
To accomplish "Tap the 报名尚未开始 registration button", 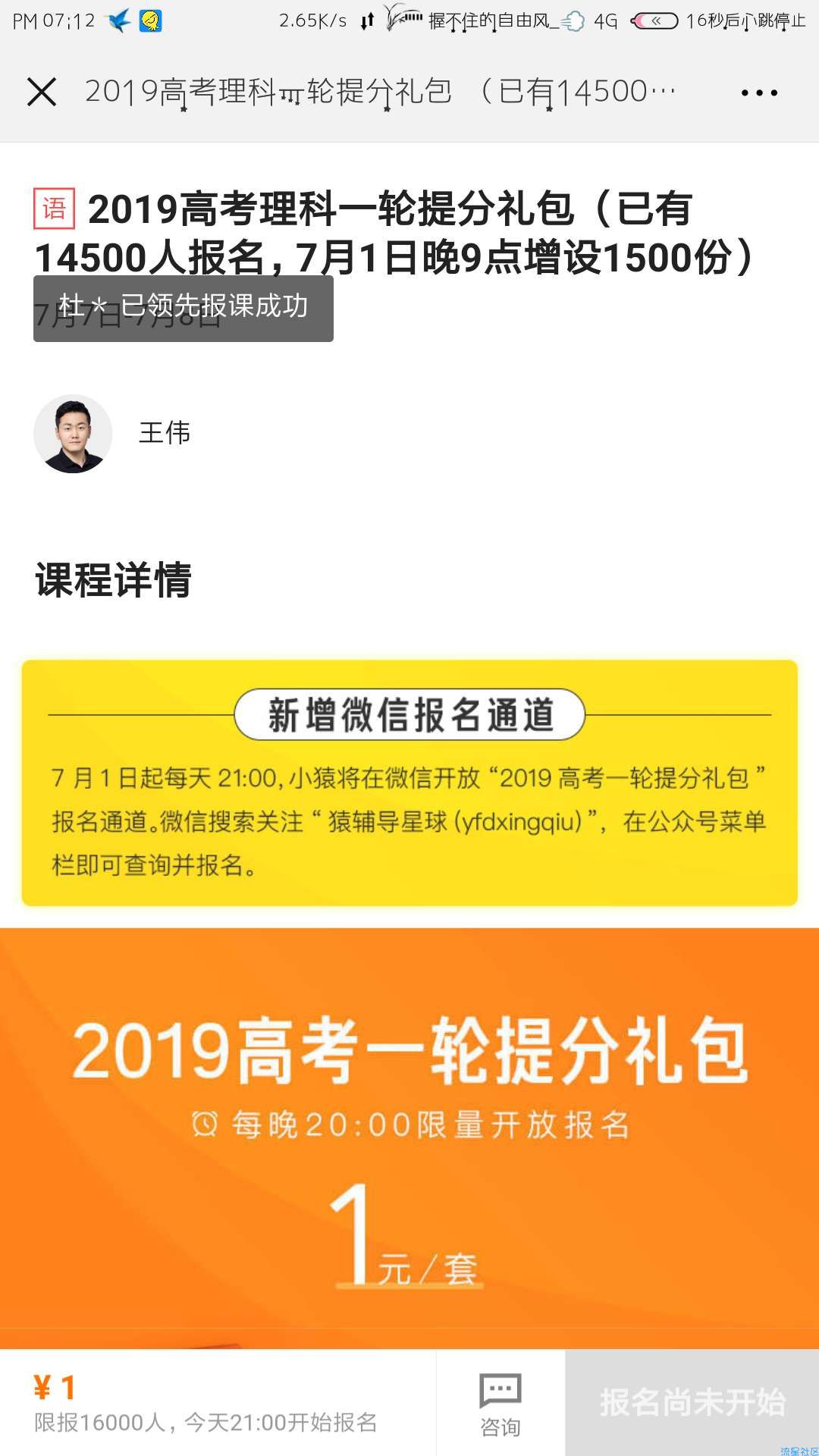I will [x=692, y=1402].
